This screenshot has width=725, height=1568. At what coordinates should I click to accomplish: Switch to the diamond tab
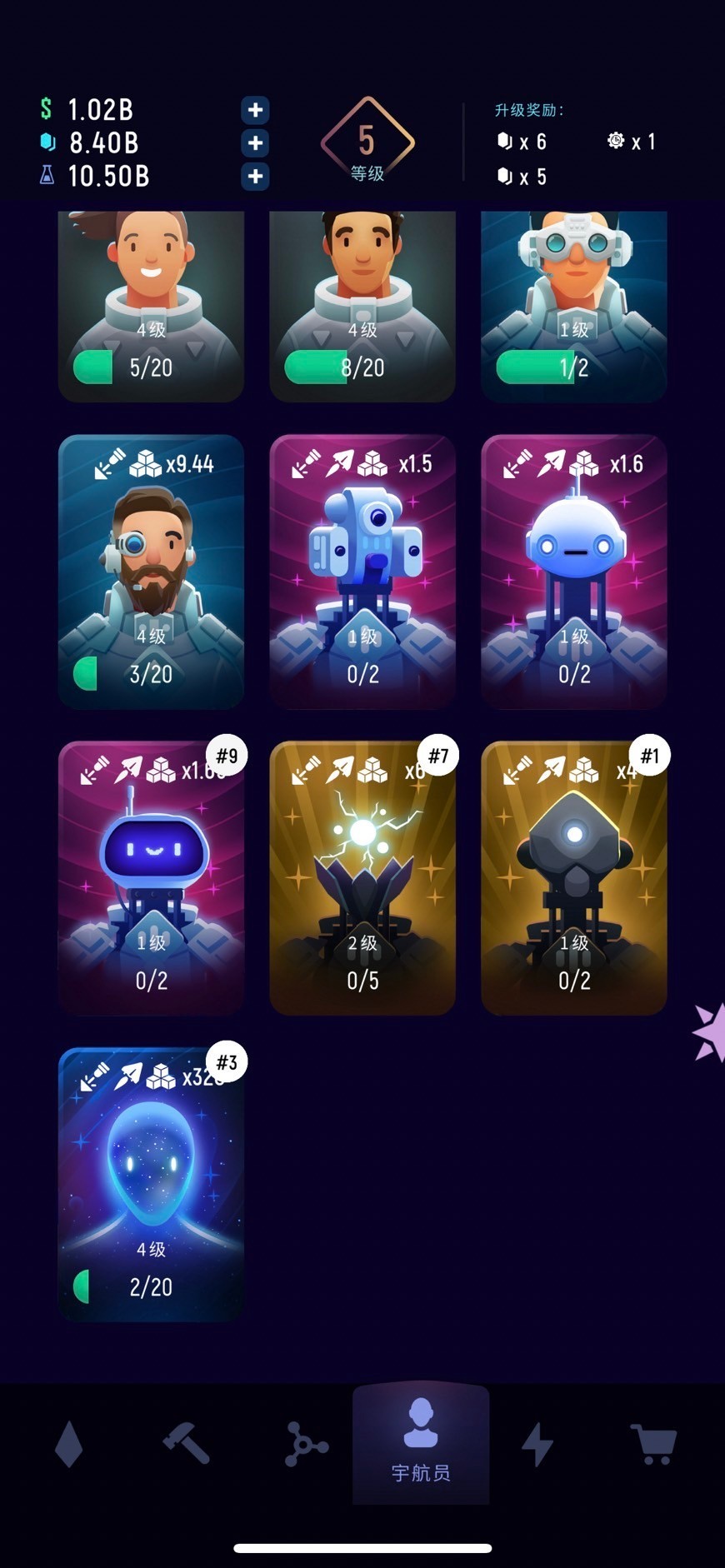click(68, 1444)
